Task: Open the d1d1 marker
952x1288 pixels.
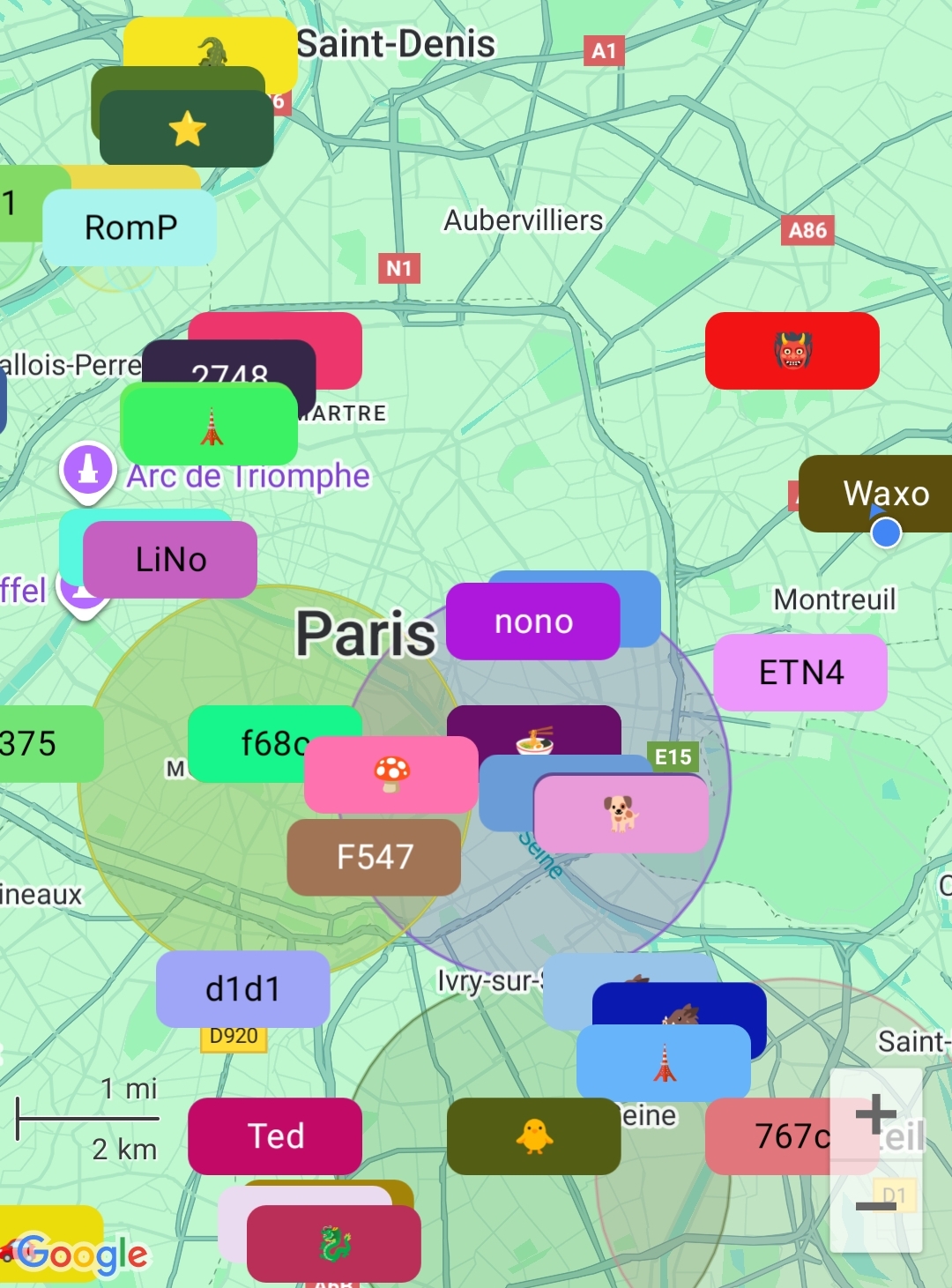Action: tap(242, 989)
